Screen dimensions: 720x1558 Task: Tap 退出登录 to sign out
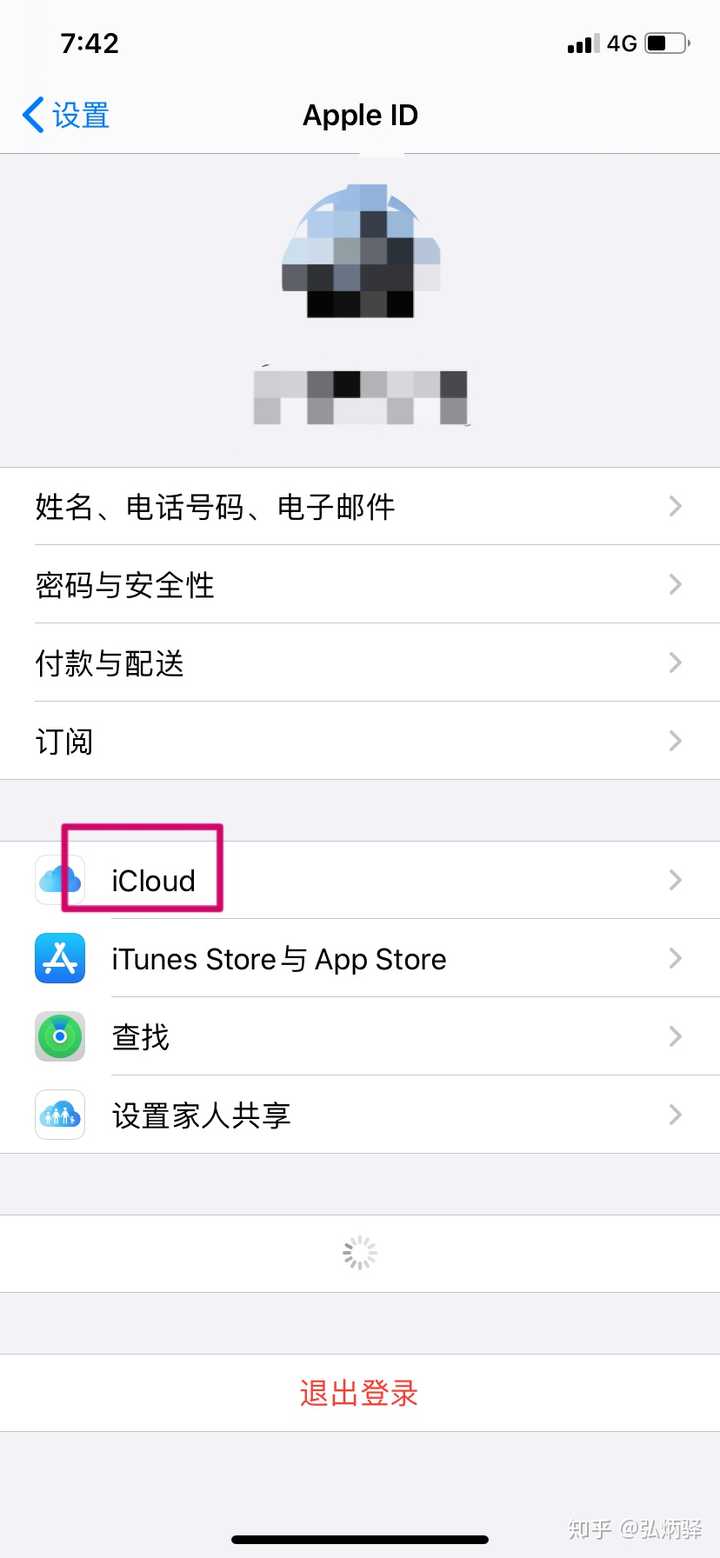pos(360,1393)
